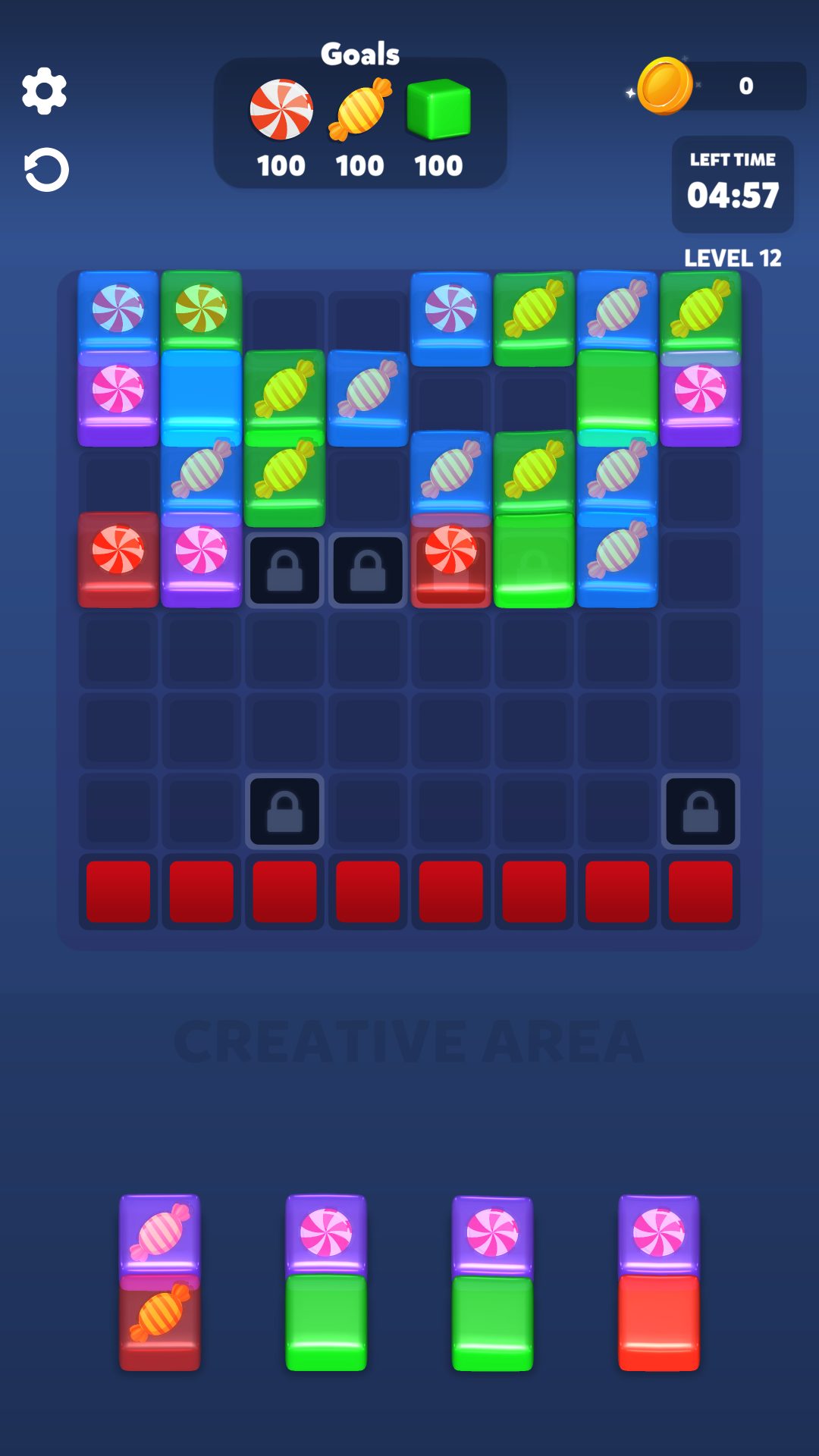Open the settings gear
Viewport: 819px width, 1456px height.
pyautogui.click(x=45, y=92)
